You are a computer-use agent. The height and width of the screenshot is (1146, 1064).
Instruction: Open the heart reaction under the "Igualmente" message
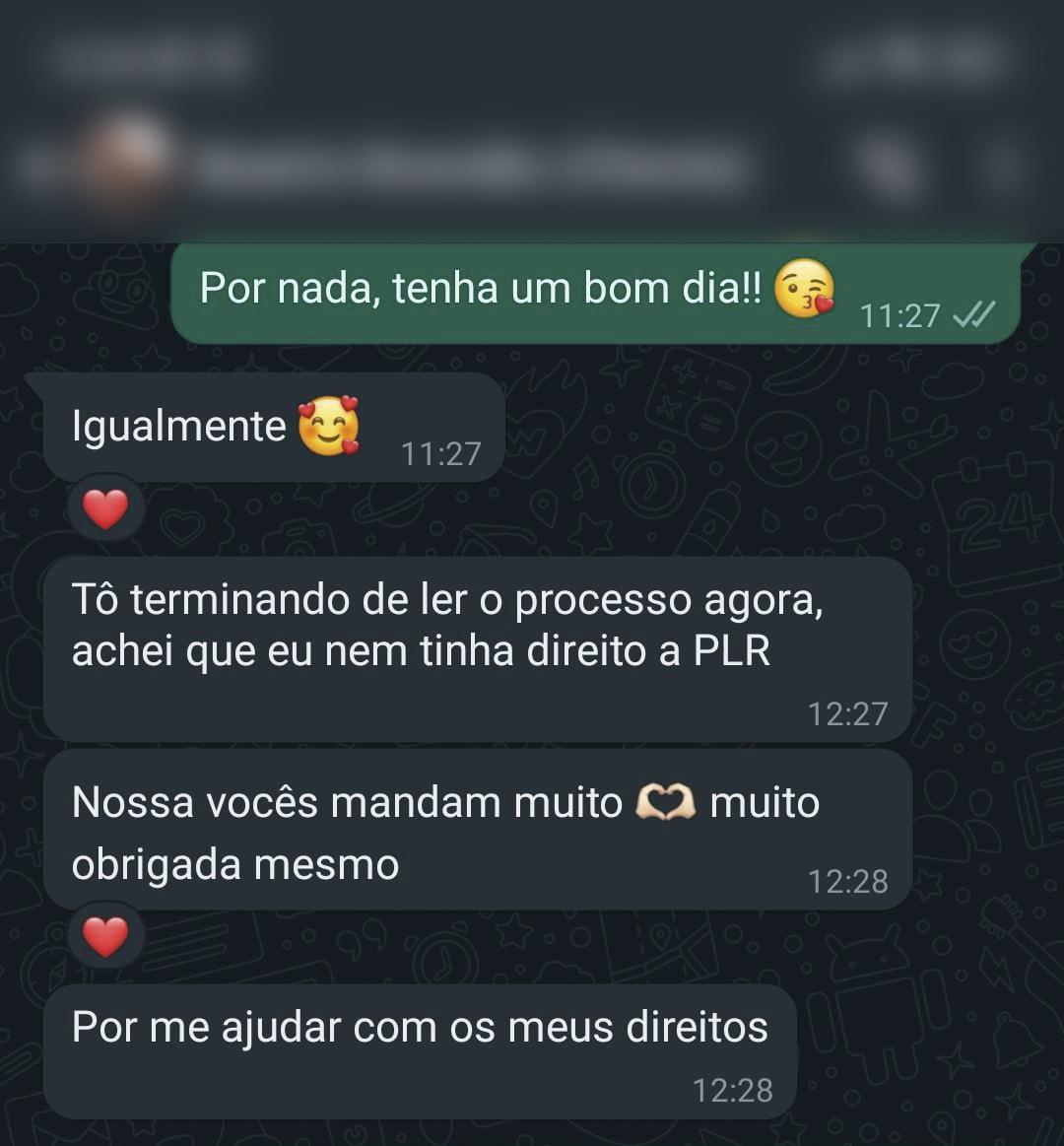pos(105,509)
